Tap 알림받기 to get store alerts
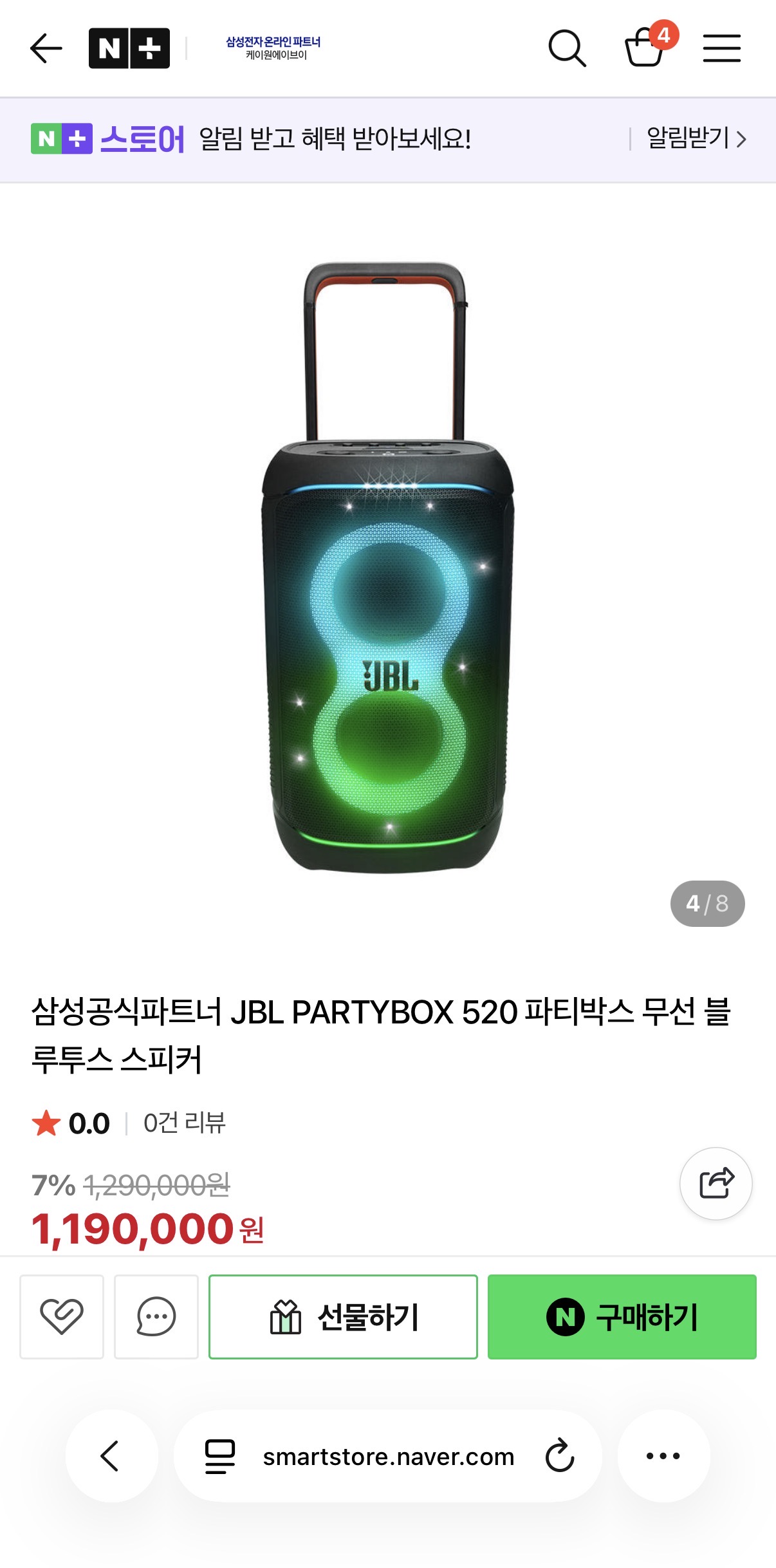This screenshot has width=776, height=1568. tap(696, 138)
